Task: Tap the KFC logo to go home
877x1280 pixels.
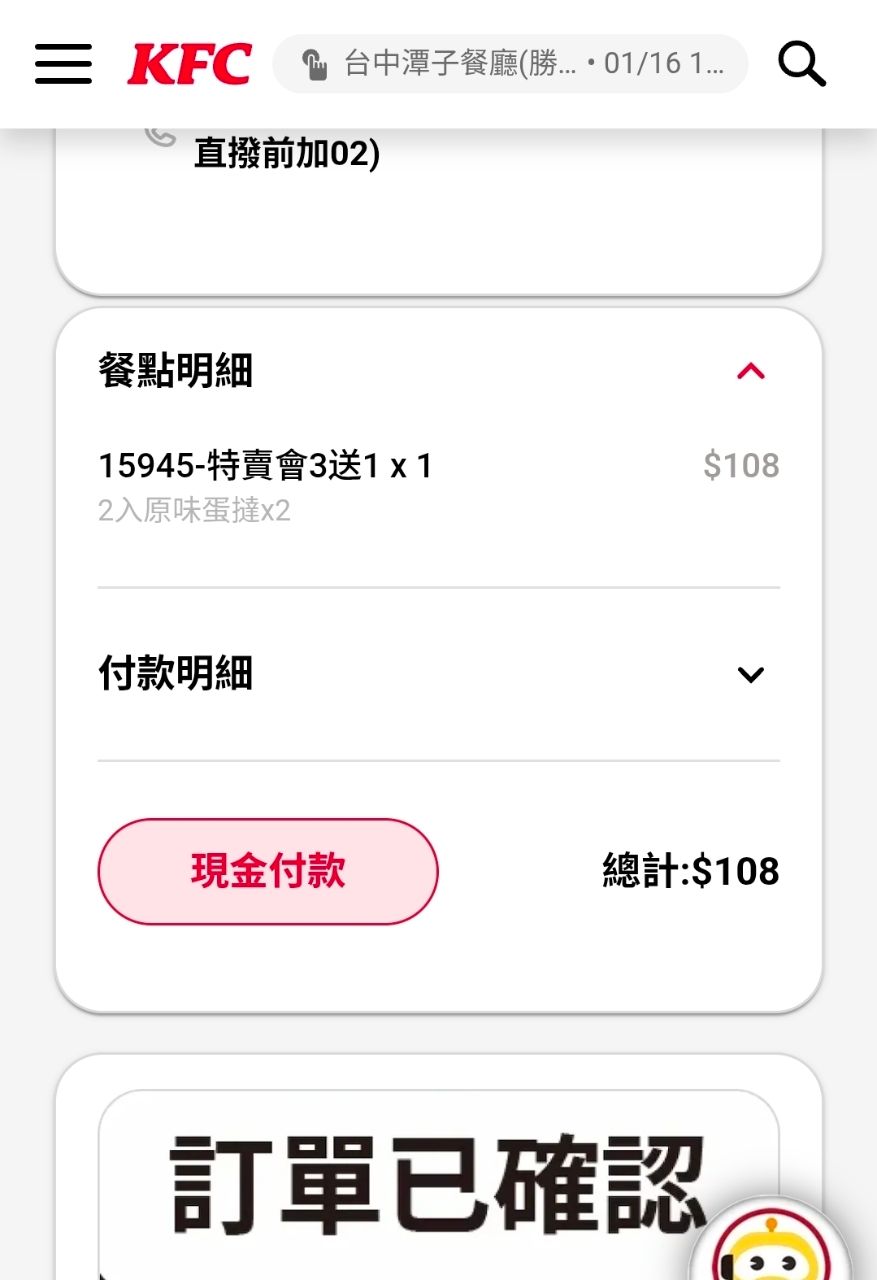Action: coord(189,64)
